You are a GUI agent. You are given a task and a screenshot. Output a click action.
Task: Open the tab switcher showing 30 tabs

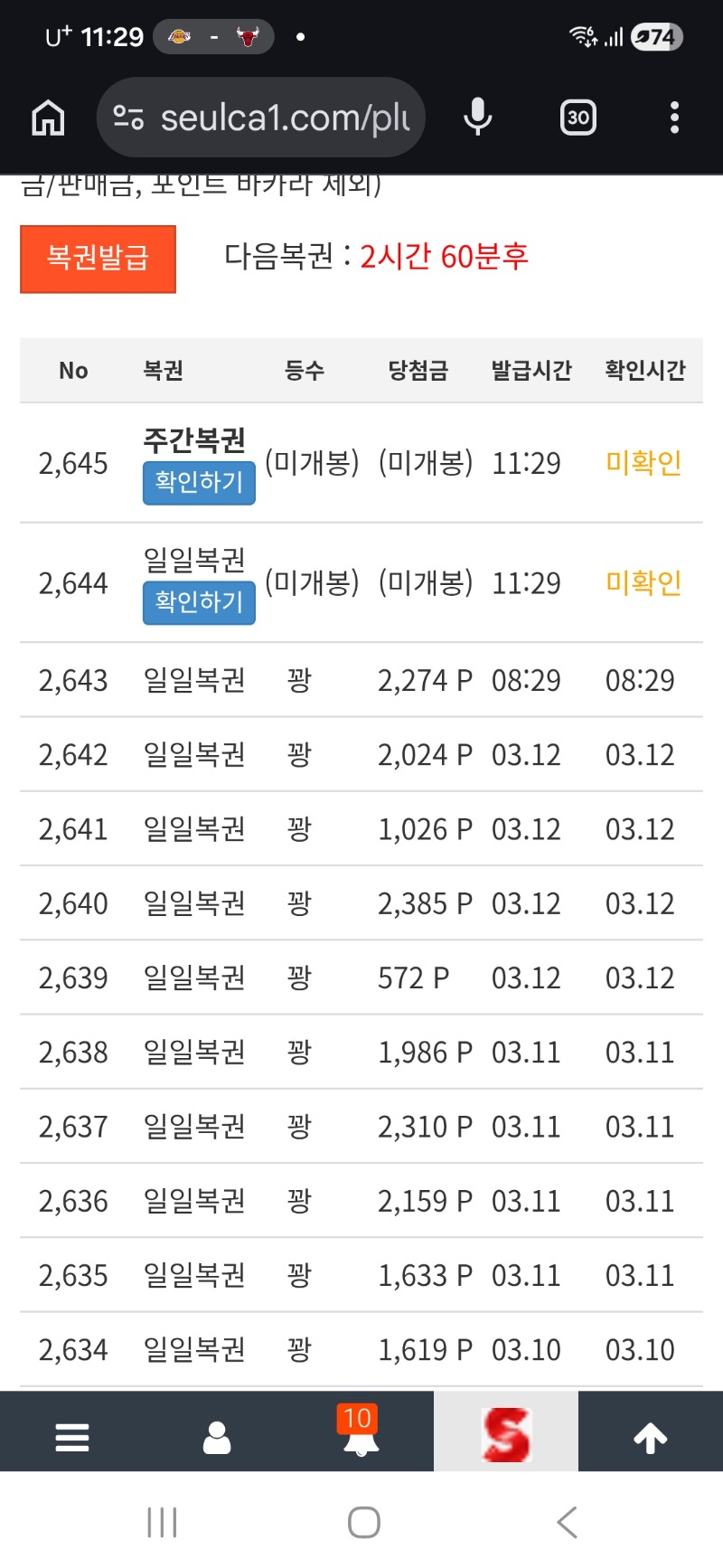[578, 118]
